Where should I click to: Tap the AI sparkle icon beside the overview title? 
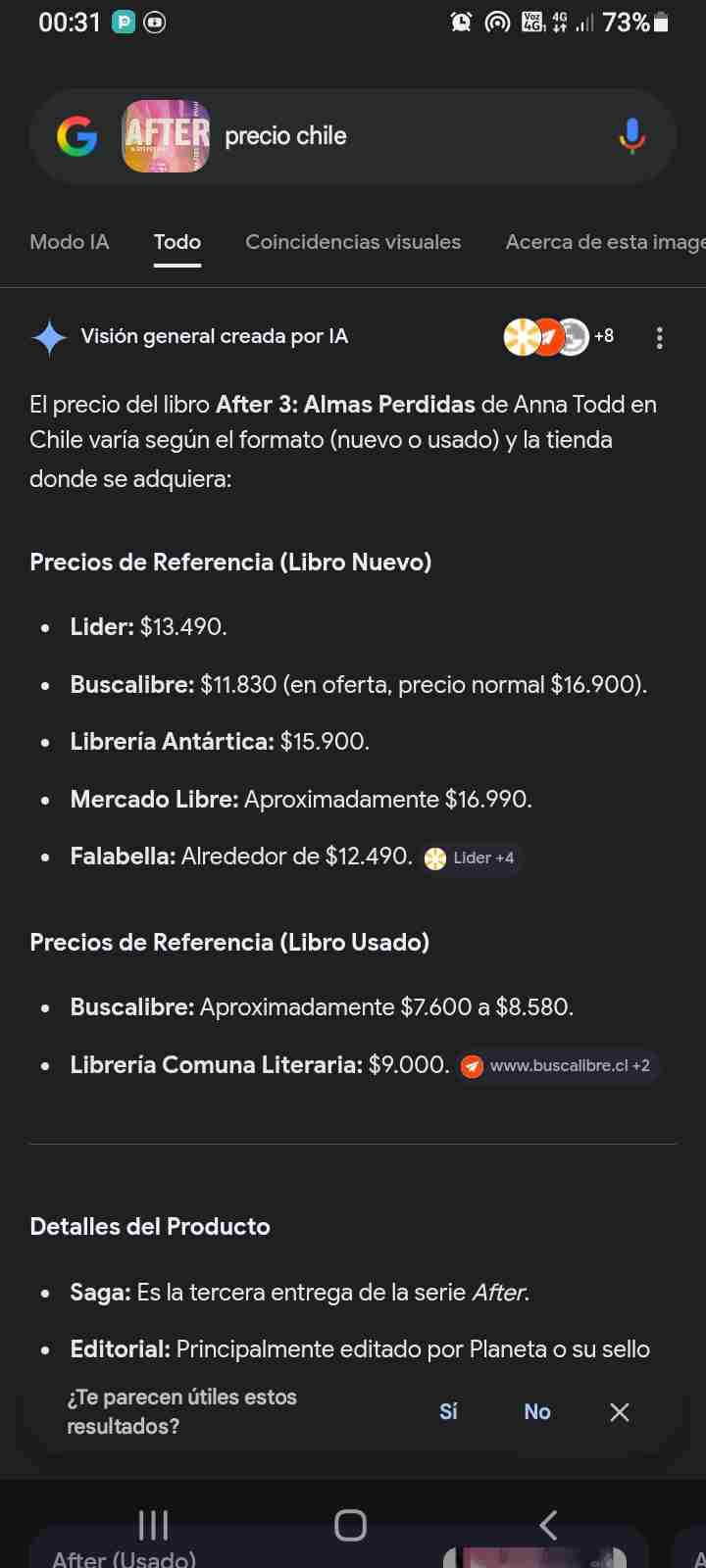[x=48, y=336]
